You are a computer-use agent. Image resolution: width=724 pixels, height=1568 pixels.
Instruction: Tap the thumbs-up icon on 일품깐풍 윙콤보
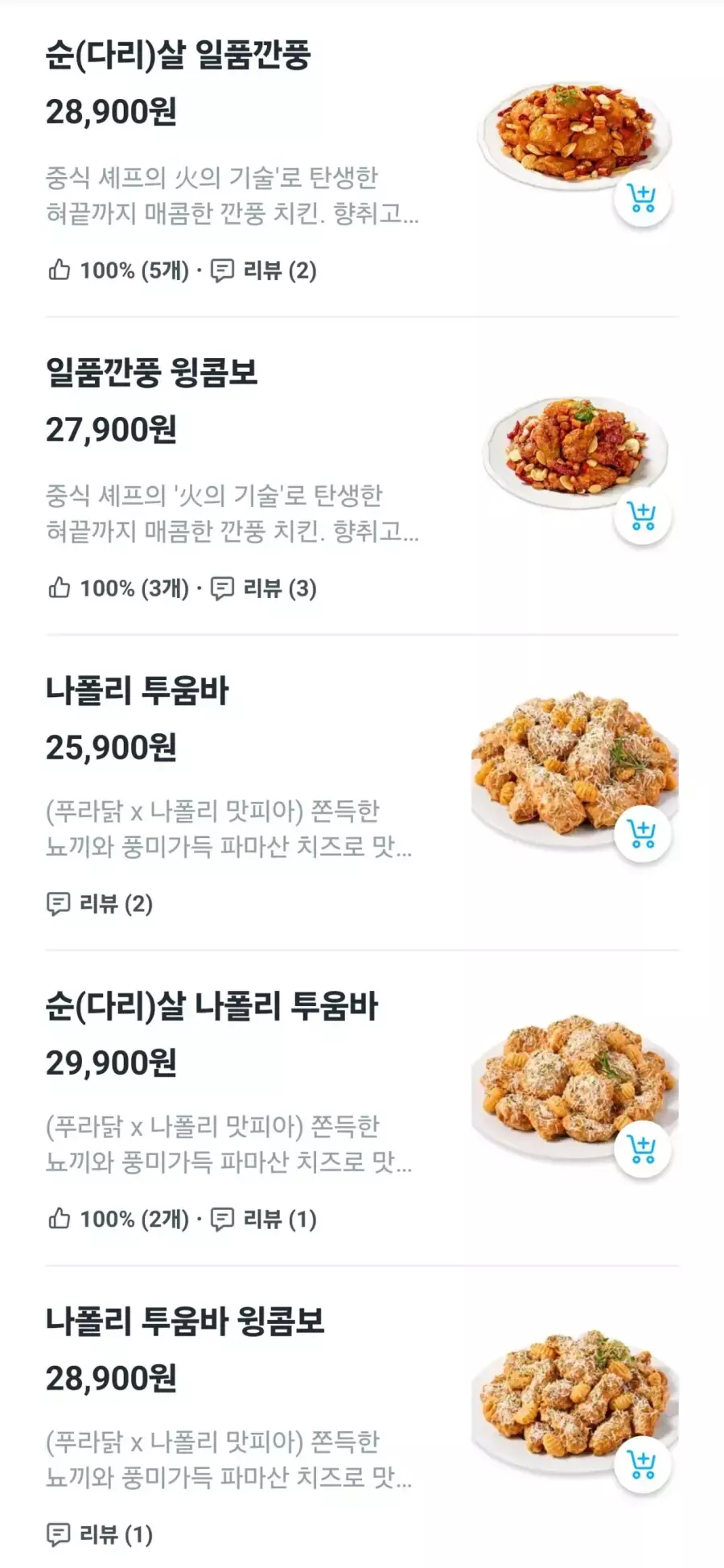coord(58,589)
